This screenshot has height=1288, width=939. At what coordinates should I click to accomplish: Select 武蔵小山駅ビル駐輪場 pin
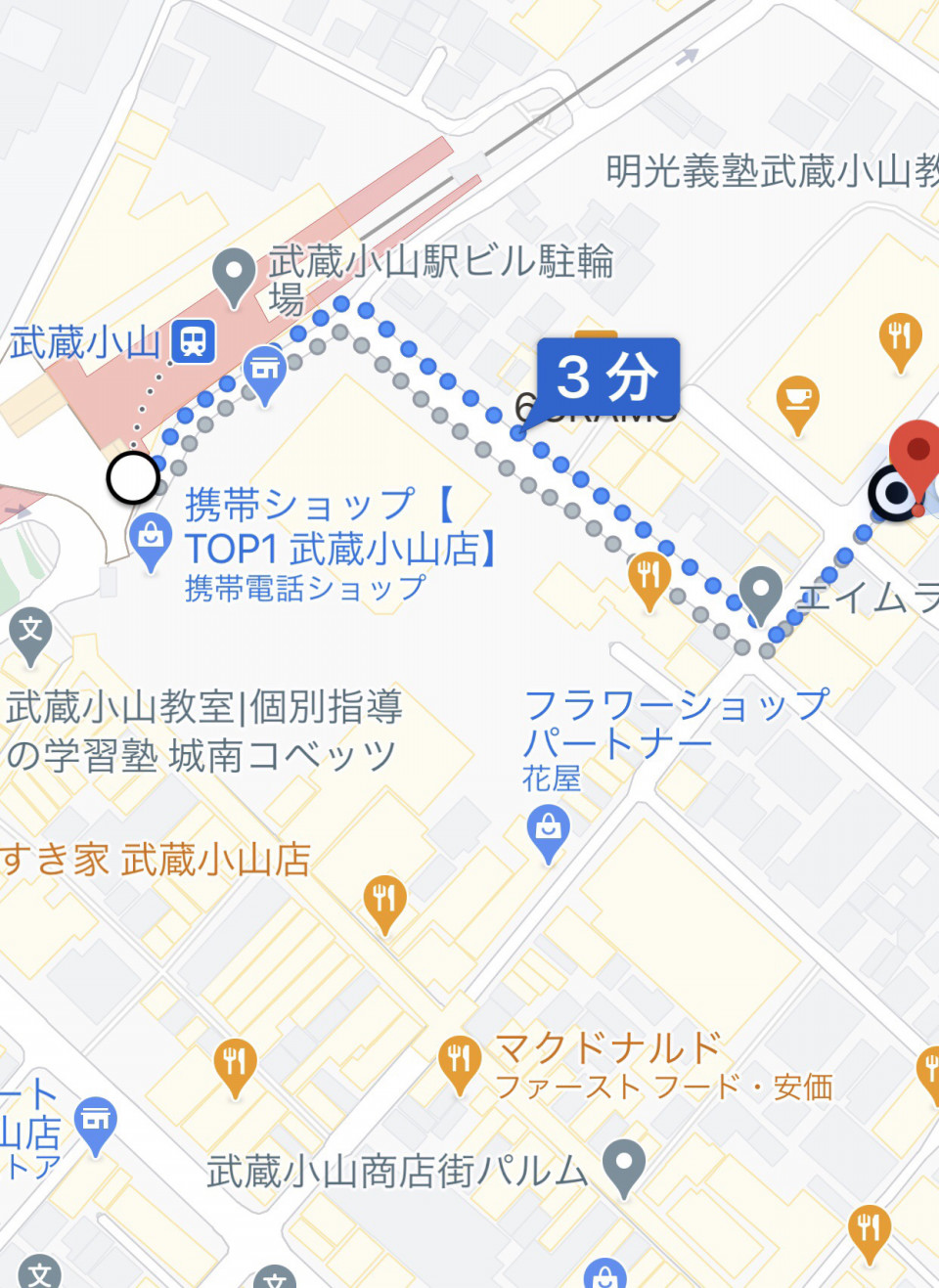(x=234, y=274)
